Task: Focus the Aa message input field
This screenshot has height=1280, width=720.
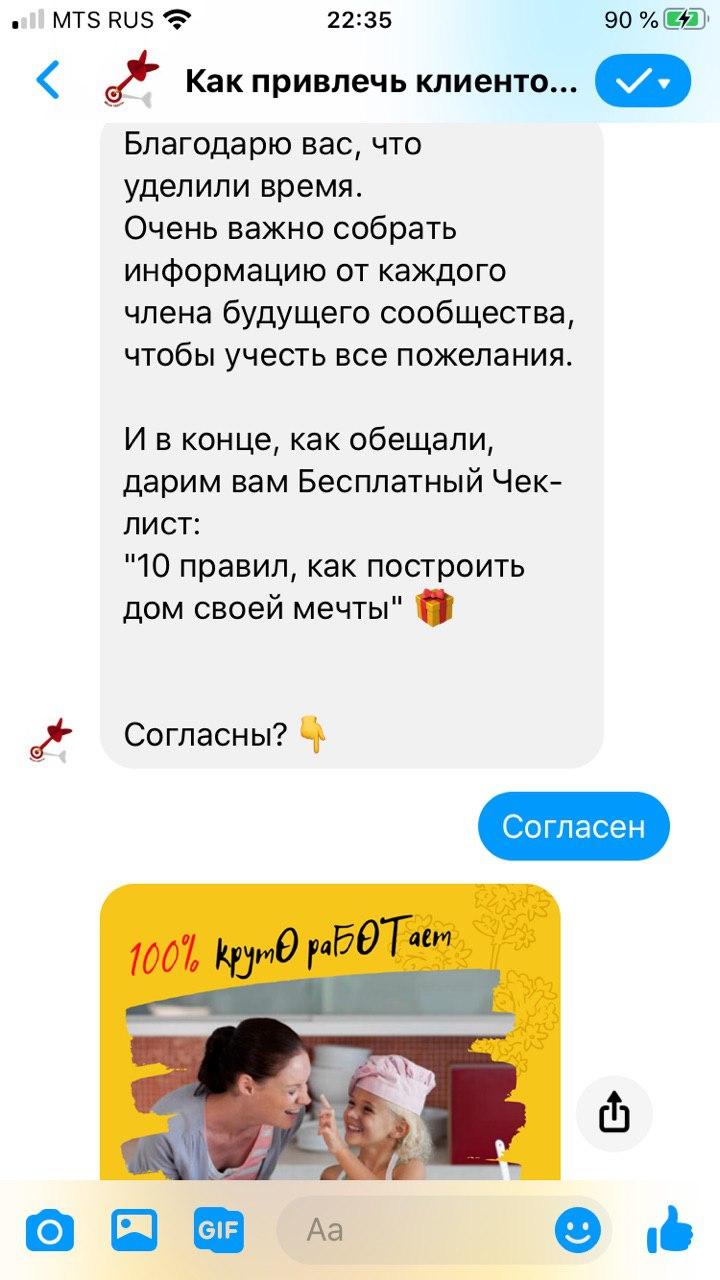Action: [420, 1230]
